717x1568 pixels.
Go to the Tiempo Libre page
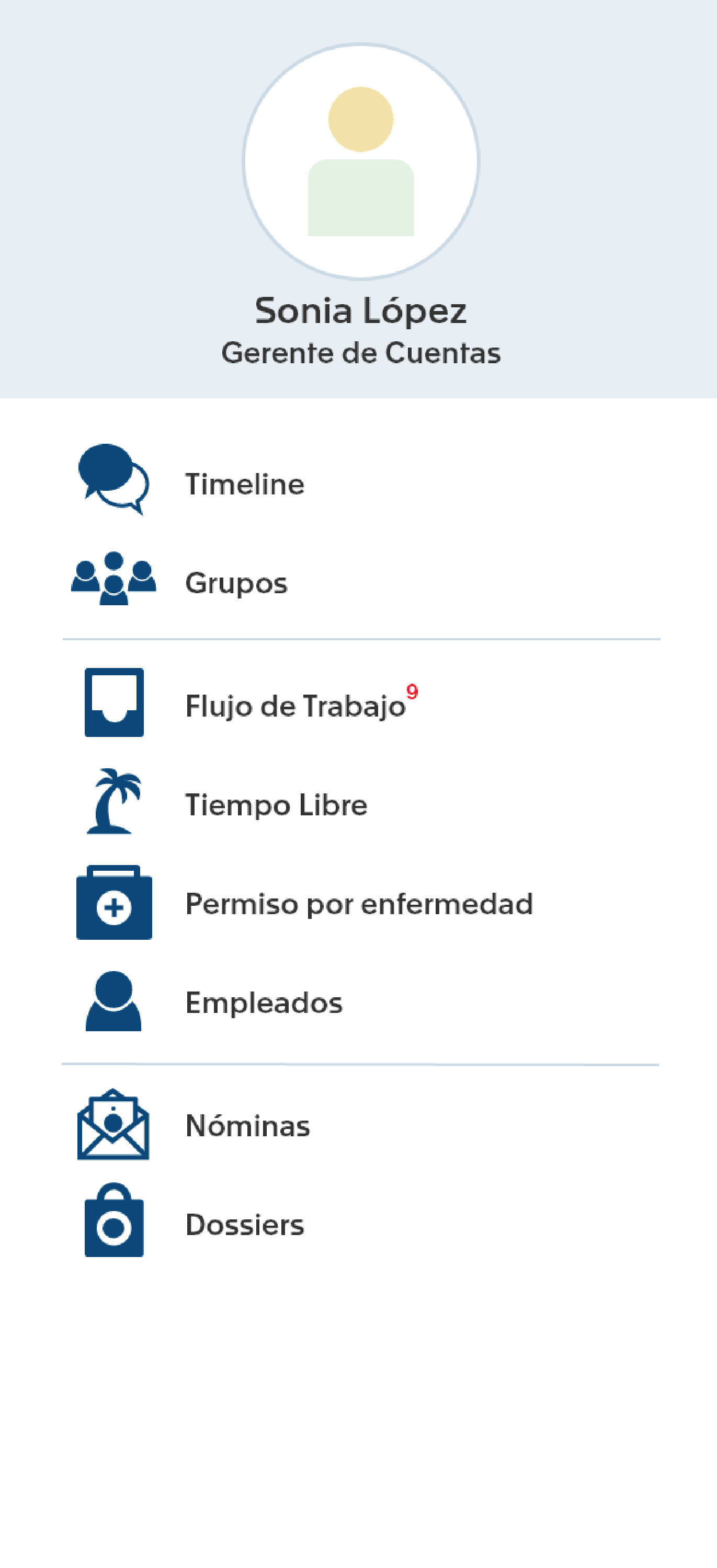276,805
